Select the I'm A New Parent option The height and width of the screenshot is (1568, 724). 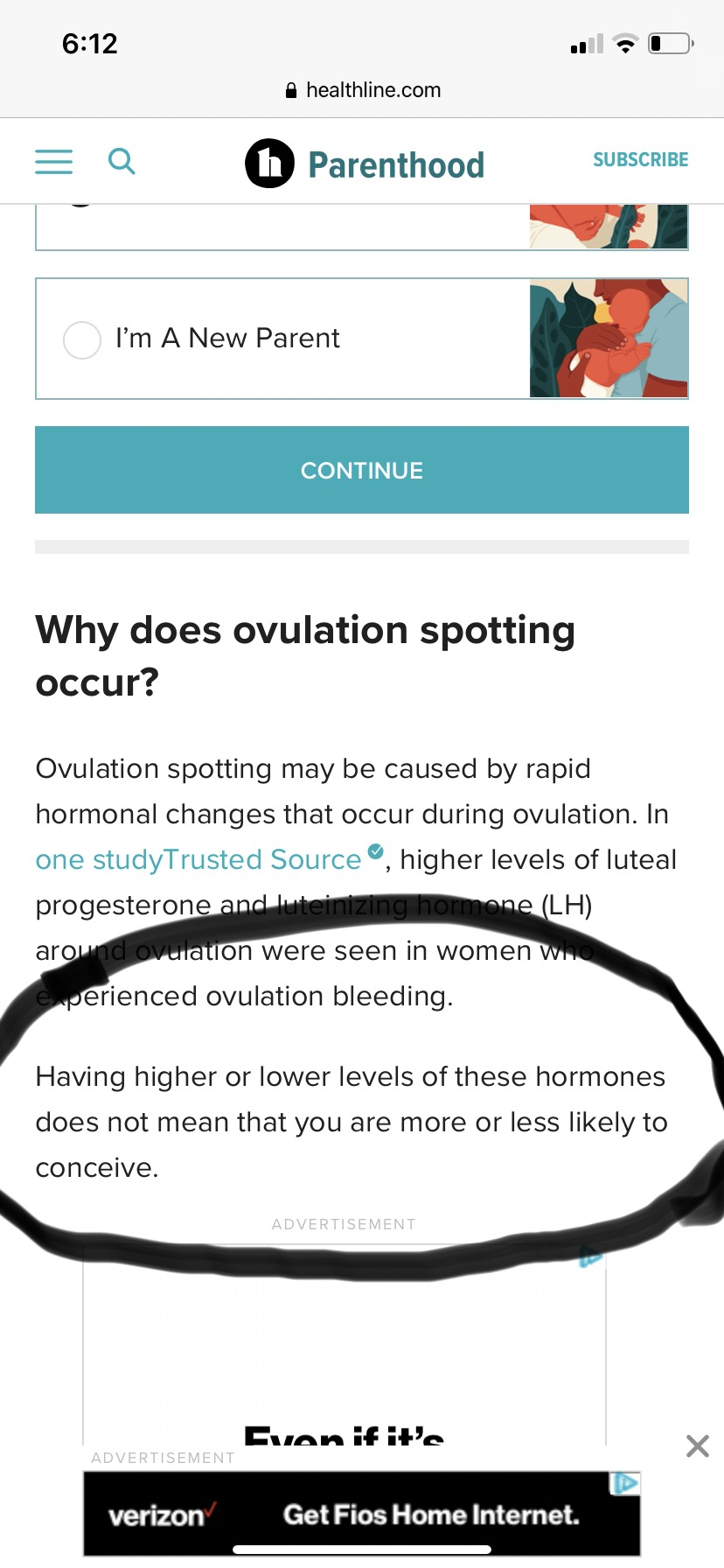pyautogui.click(x=82, y=339)
